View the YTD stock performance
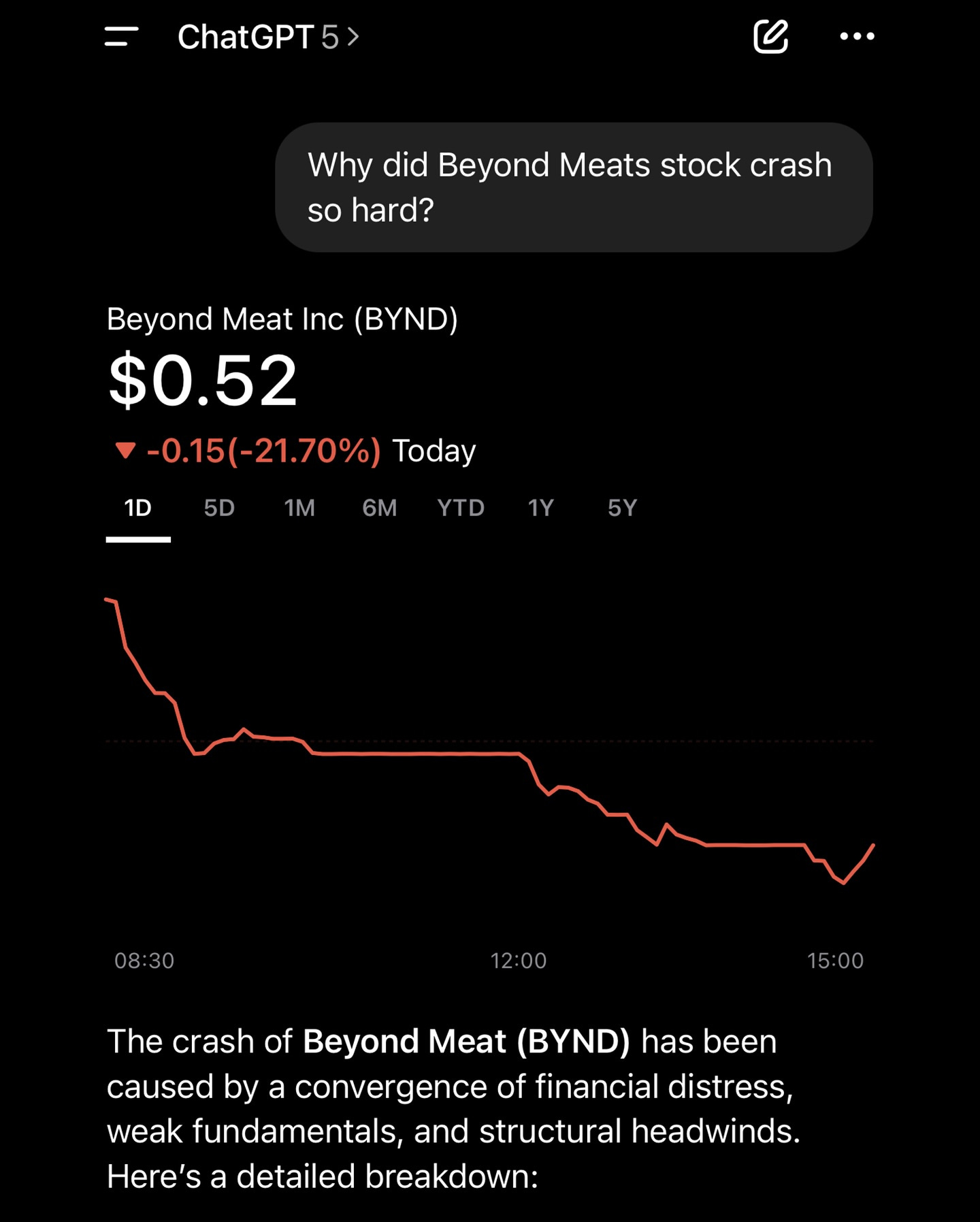Viewport: 980px width, 1222px height. tap(461, 508)
